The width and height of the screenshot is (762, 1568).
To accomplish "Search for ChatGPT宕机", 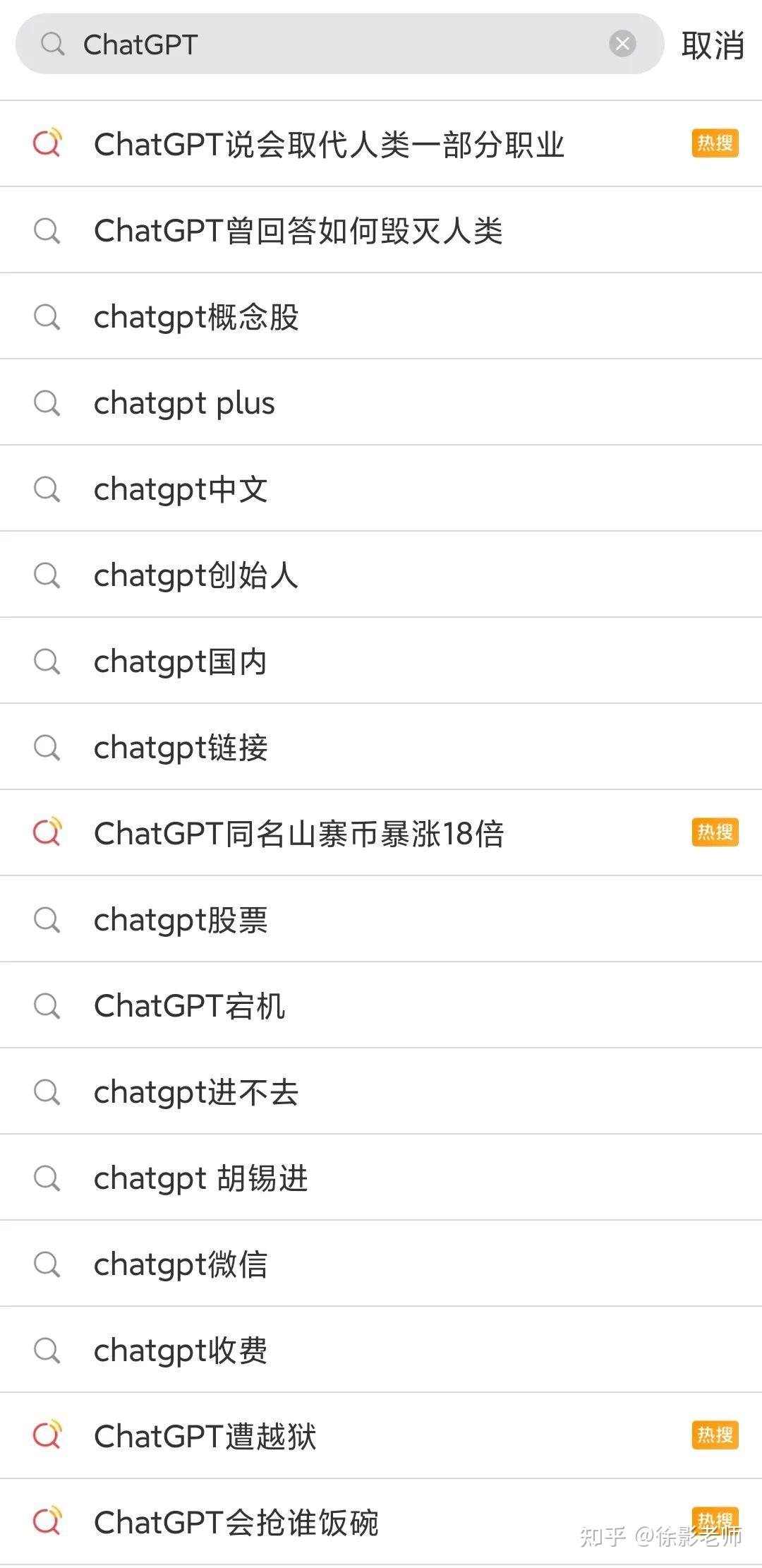I will (189, 1006).
